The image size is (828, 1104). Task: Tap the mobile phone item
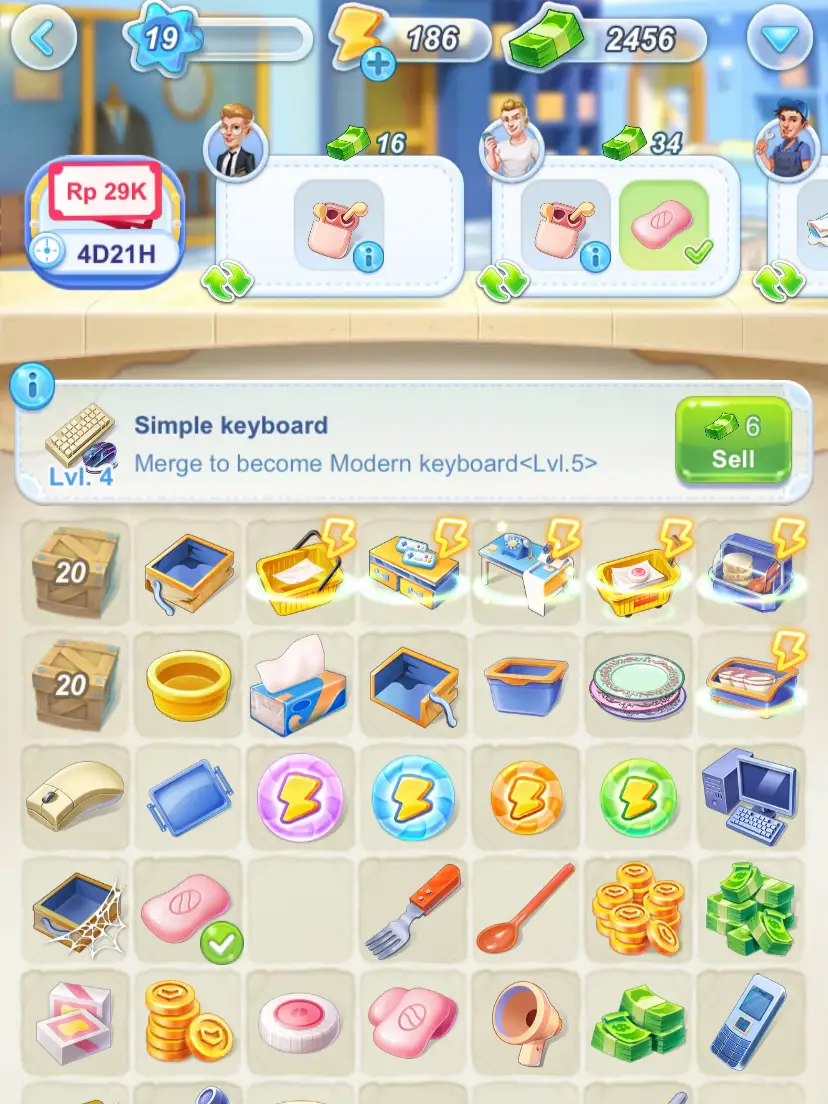(x=749, y=1022)
